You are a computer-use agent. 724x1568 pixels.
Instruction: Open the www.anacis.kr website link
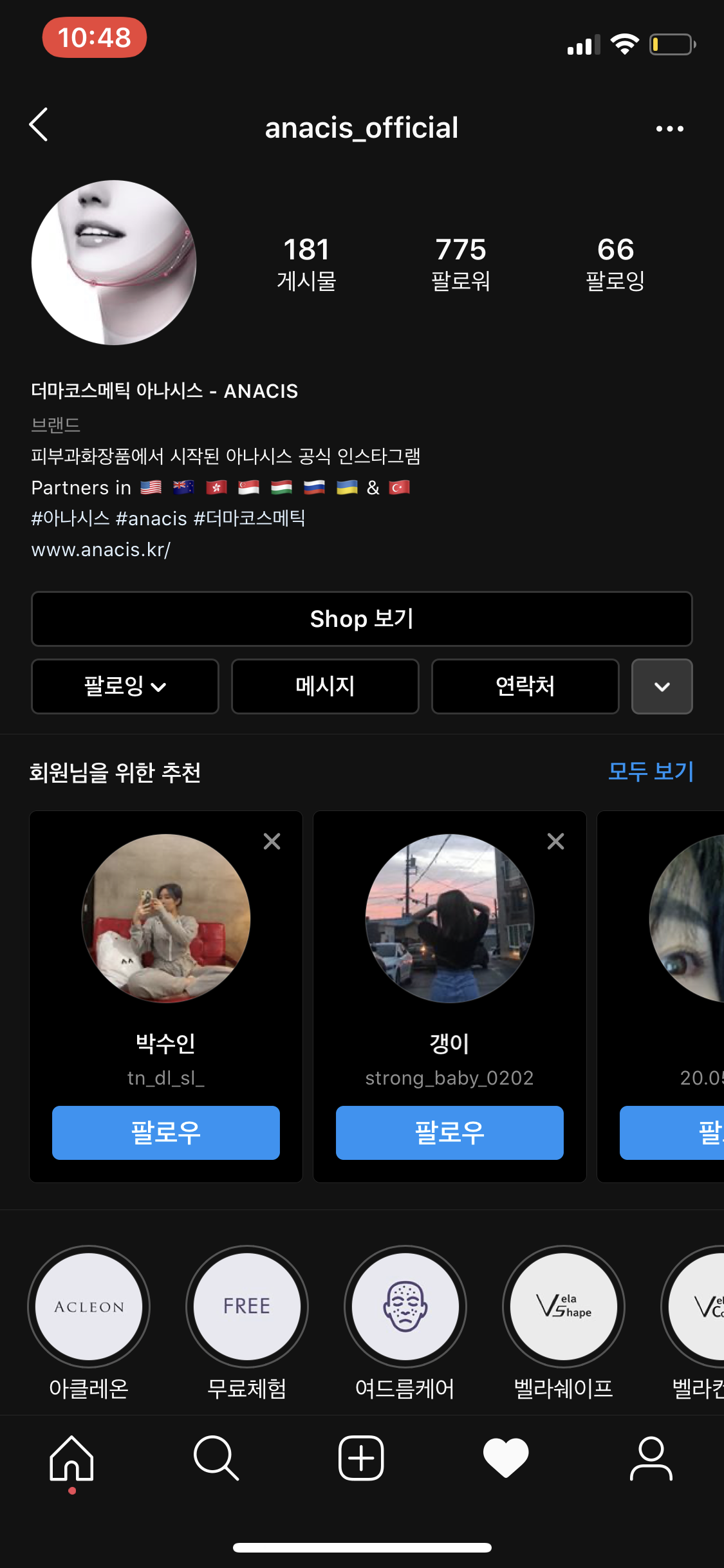[101, 550]
